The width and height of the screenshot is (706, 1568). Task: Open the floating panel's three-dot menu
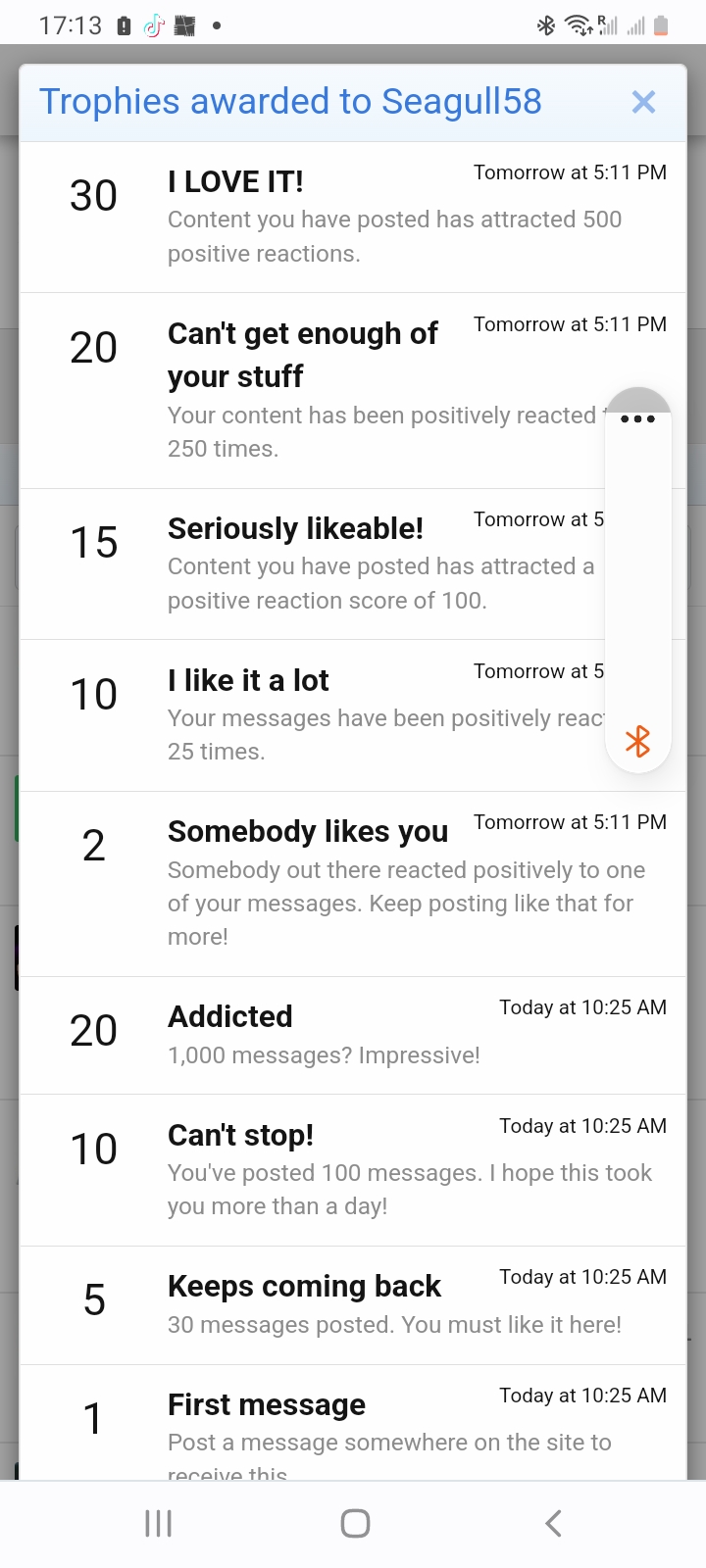637,418
